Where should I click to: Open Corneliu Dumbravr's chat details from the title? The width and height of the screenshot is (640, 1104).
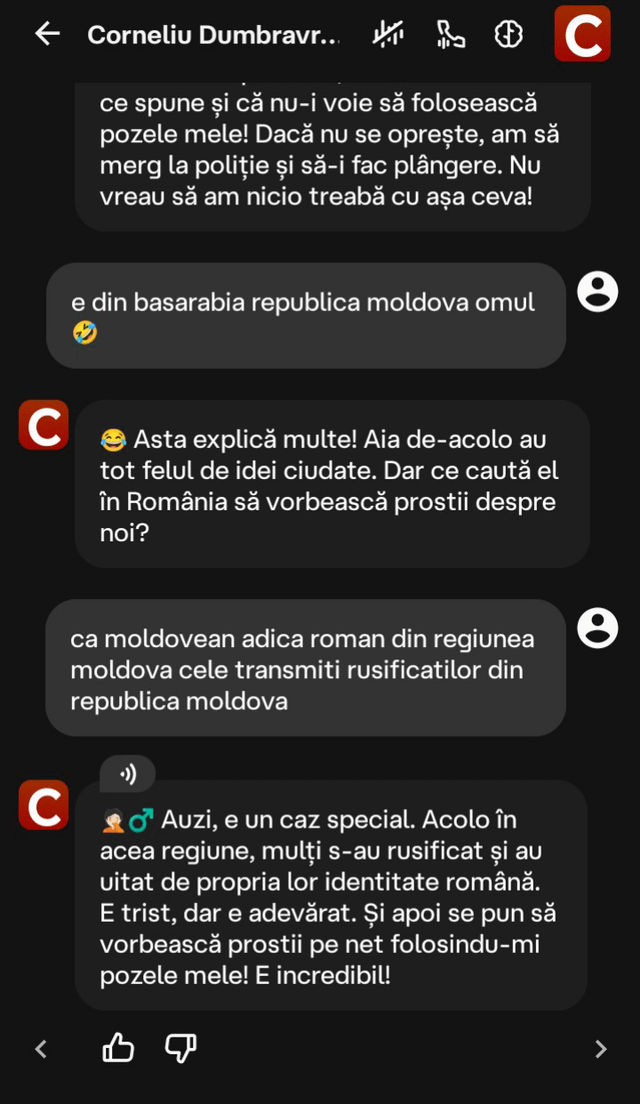pos(213,35)
